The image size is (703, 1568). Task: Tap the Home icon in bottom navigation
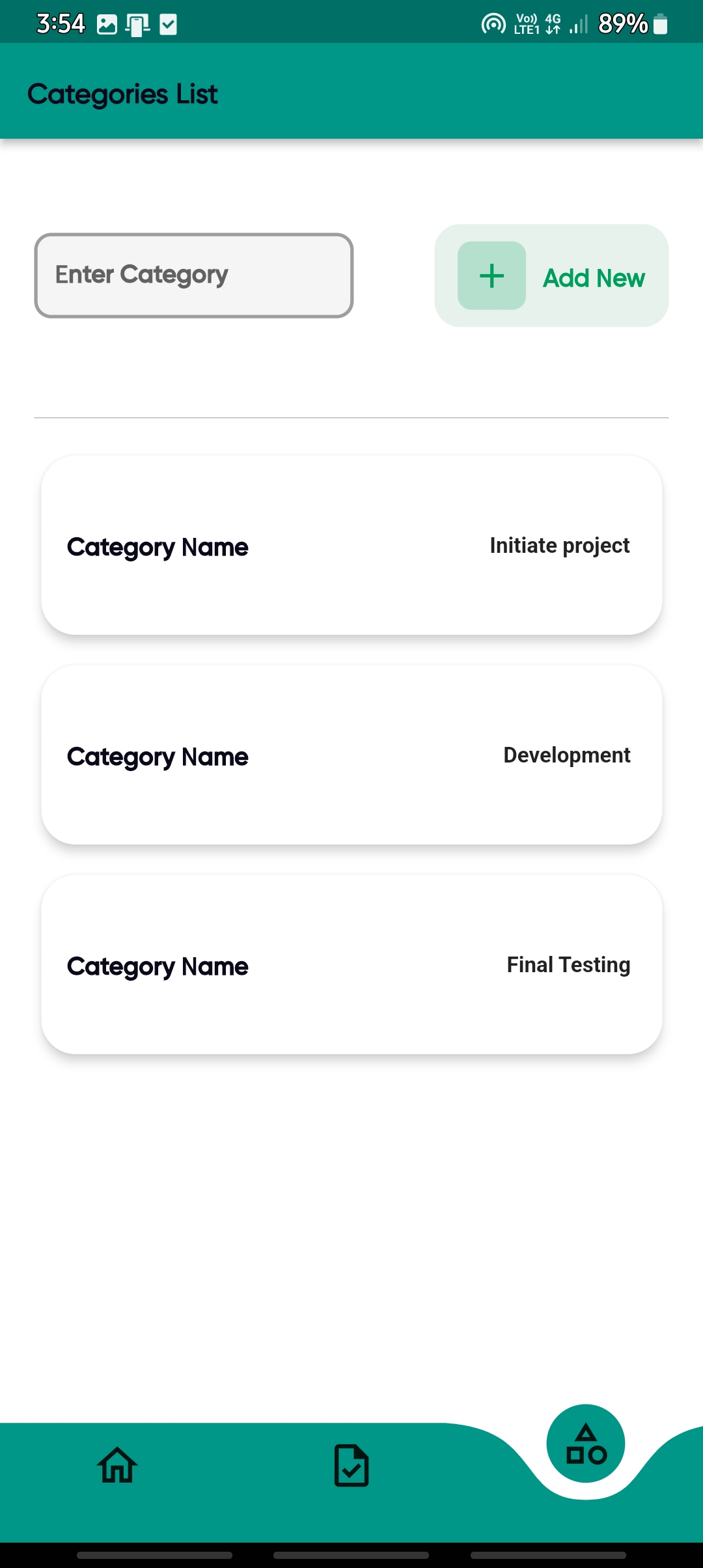coord(116,1468)
